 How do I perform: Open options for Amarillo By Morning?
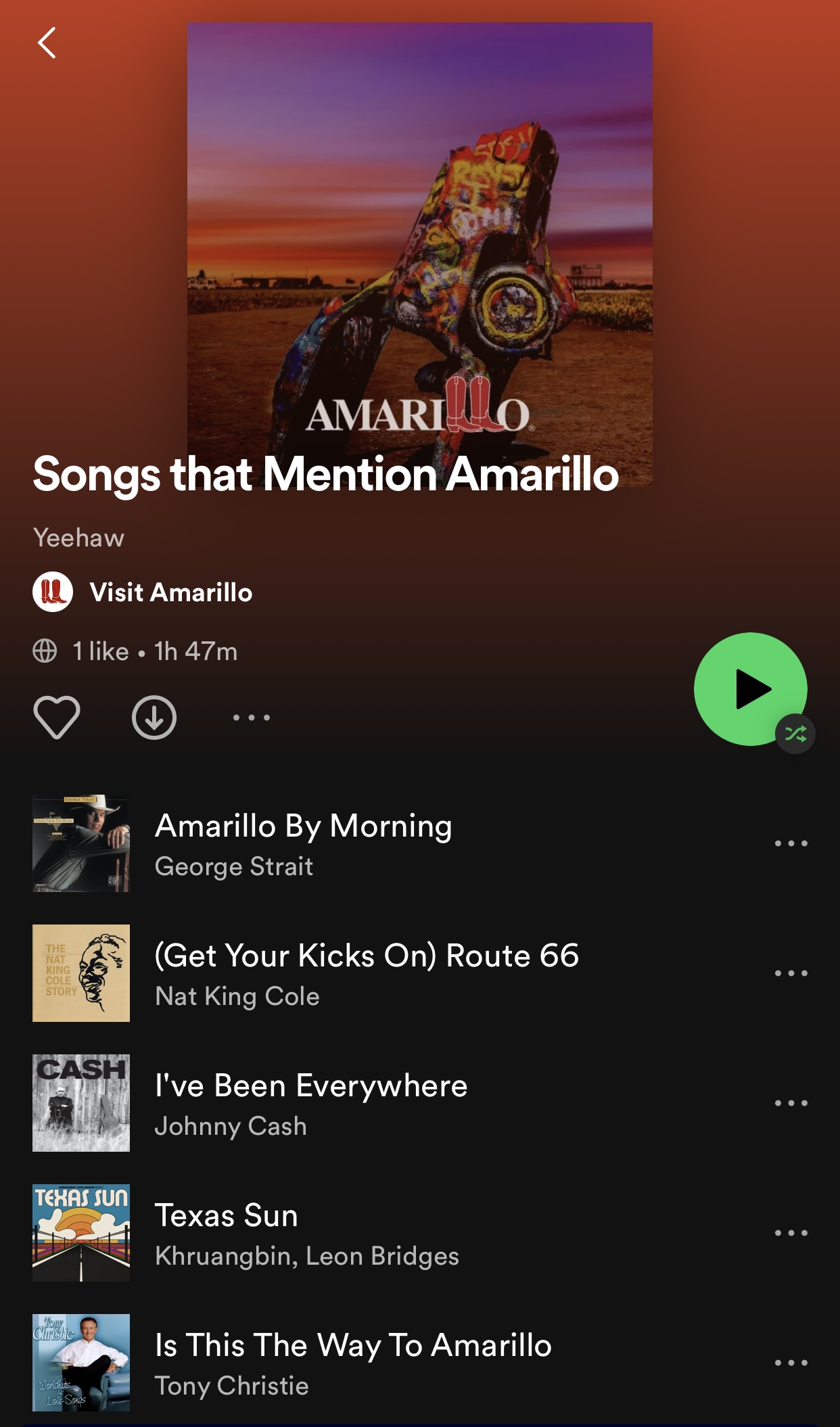tap(791, 843)
